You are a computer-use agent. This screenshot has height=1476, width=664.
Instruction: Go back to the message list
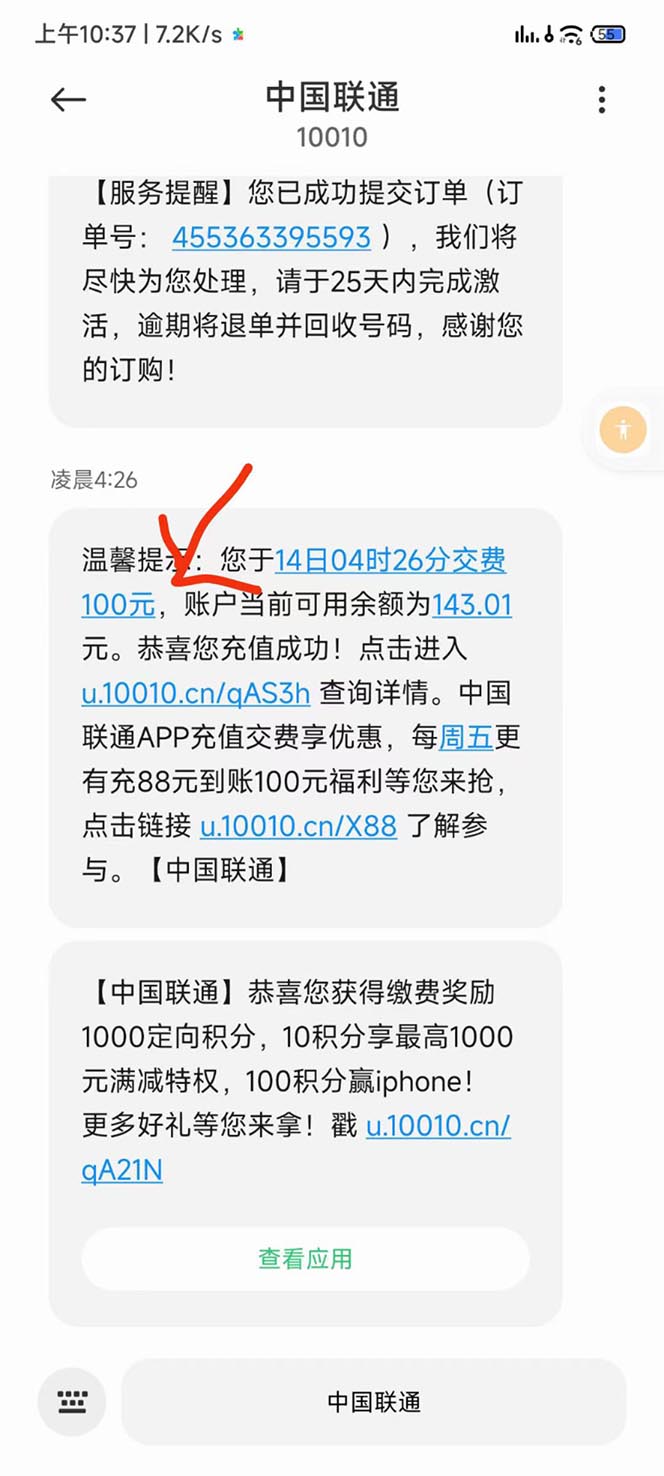pyautogui.click(x=68, y=99)
